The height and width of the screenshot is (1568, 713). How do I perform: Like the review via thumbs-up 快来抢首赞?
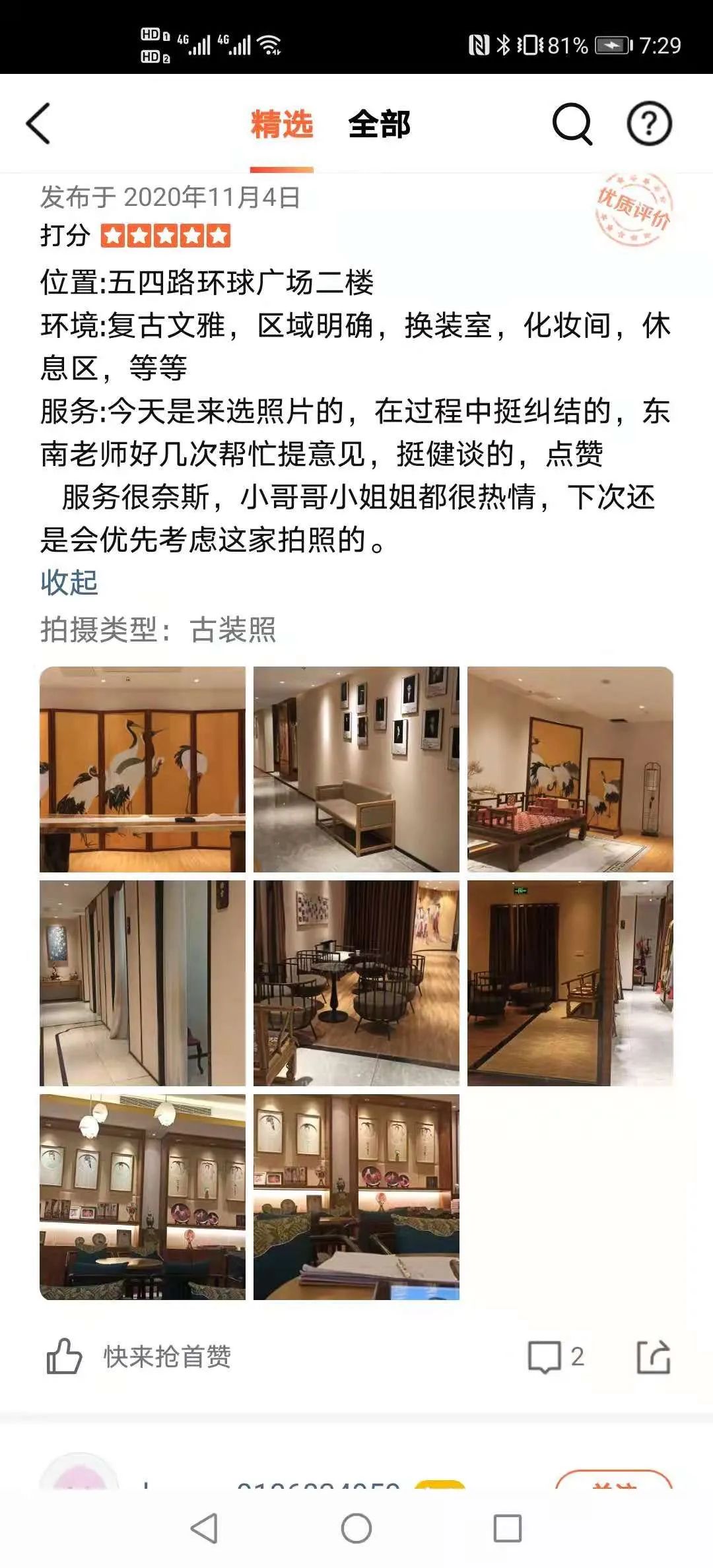click(65, 1356)
